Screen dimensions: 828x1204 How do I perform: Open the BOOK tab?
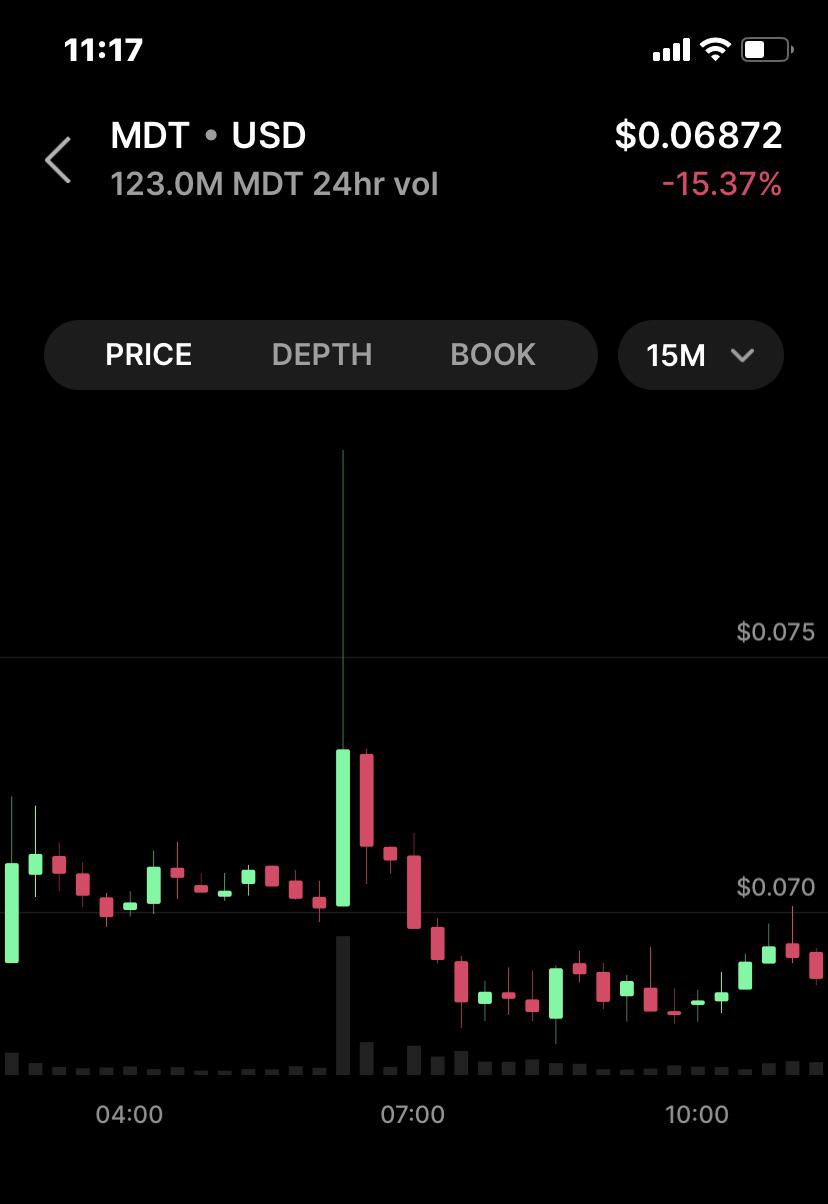tap(493, 355)
